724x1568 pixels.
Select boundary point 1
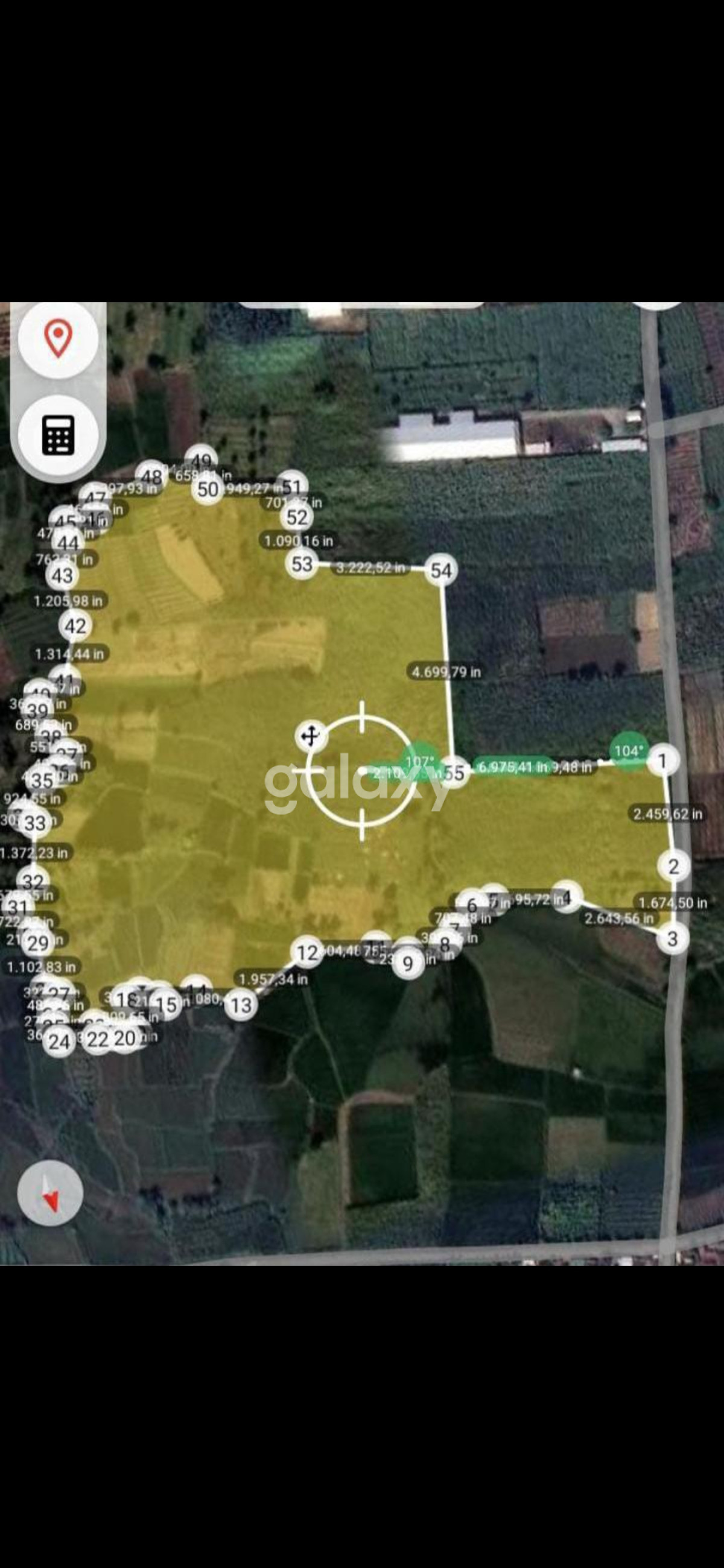(x=662, y=760)
